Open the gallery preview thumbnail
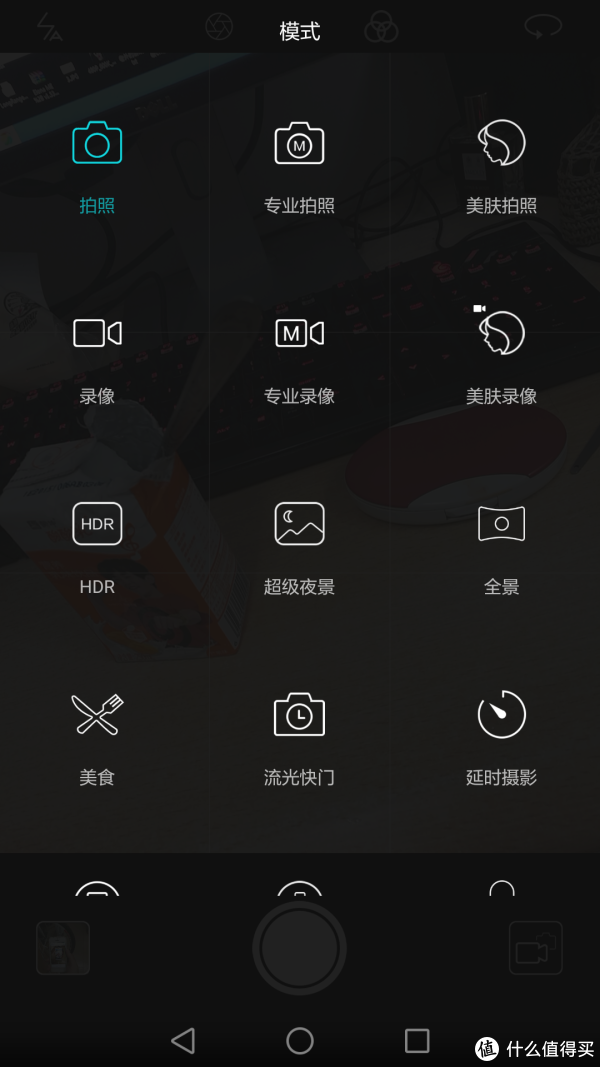The image size is (600, 1067). click(x=63, y=947)
